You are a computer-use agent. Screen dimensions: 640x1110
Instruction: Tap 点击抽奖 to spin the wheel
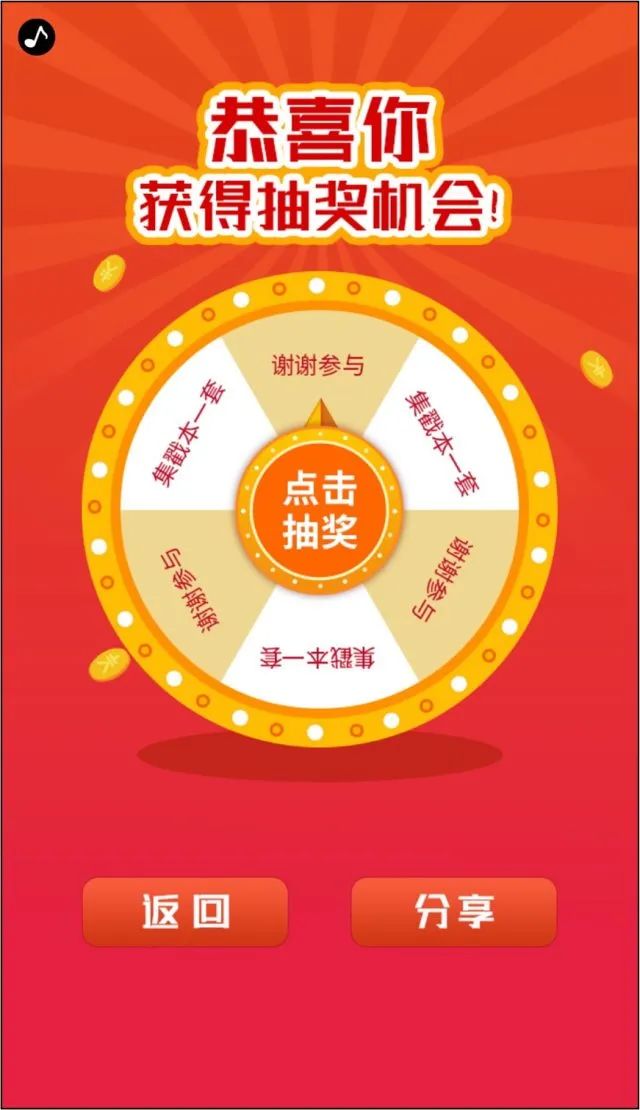tap(319, 510)
